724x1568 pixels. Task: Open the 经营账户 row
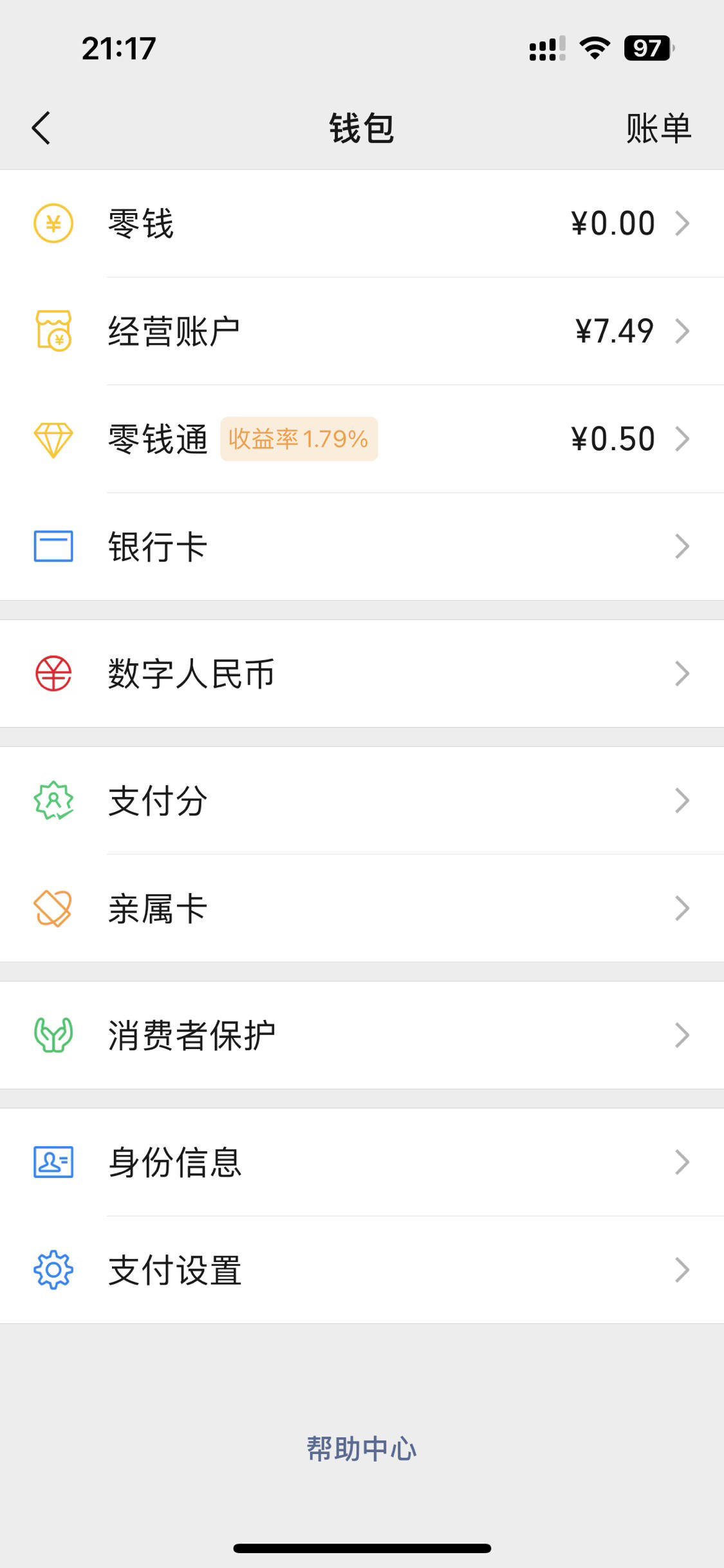click(x=362, y=331)
